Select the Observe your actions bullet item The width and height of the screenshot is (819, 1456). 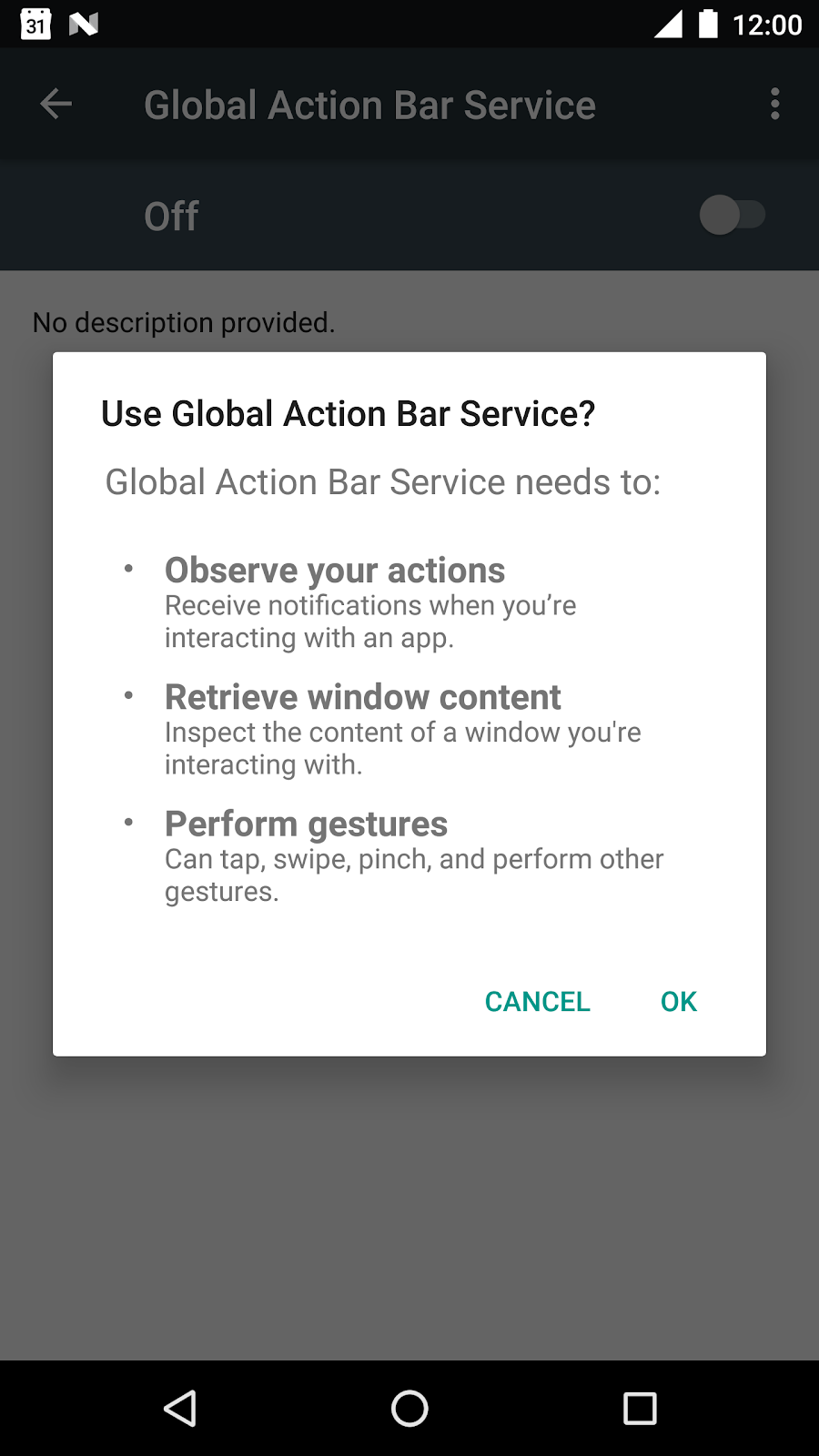pyautogui.click(x=335, y=570)
